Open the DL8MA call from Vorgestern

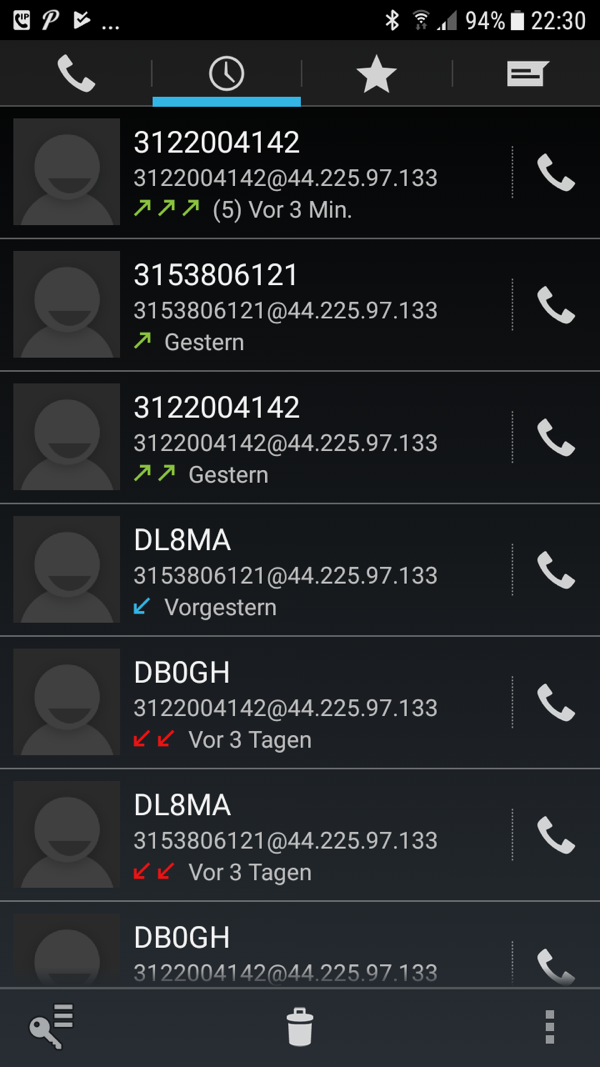point(255,570)
